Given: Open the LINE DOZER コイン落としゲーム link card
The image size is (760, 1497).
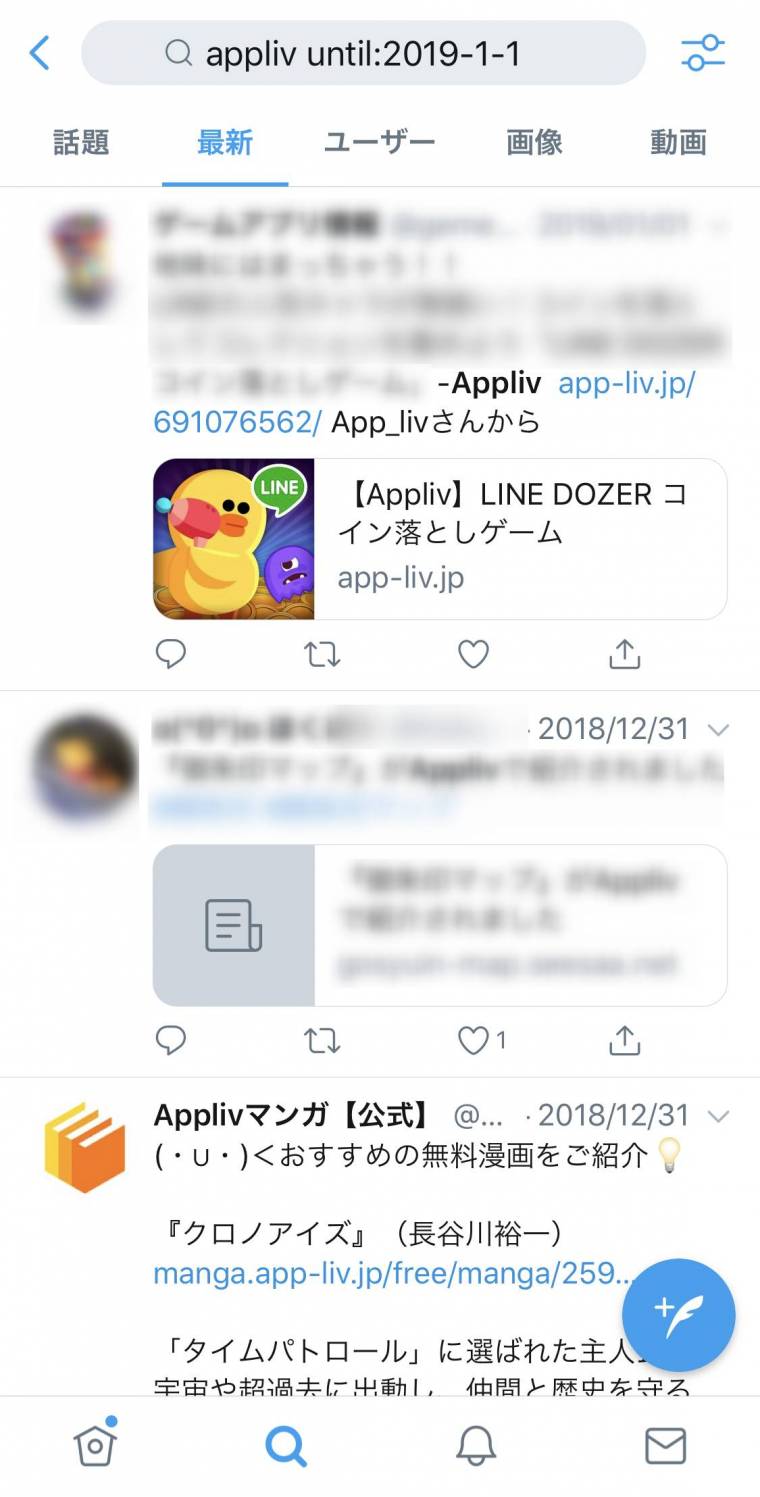Looking at the screenshot, I should click(x=440, y=539).
